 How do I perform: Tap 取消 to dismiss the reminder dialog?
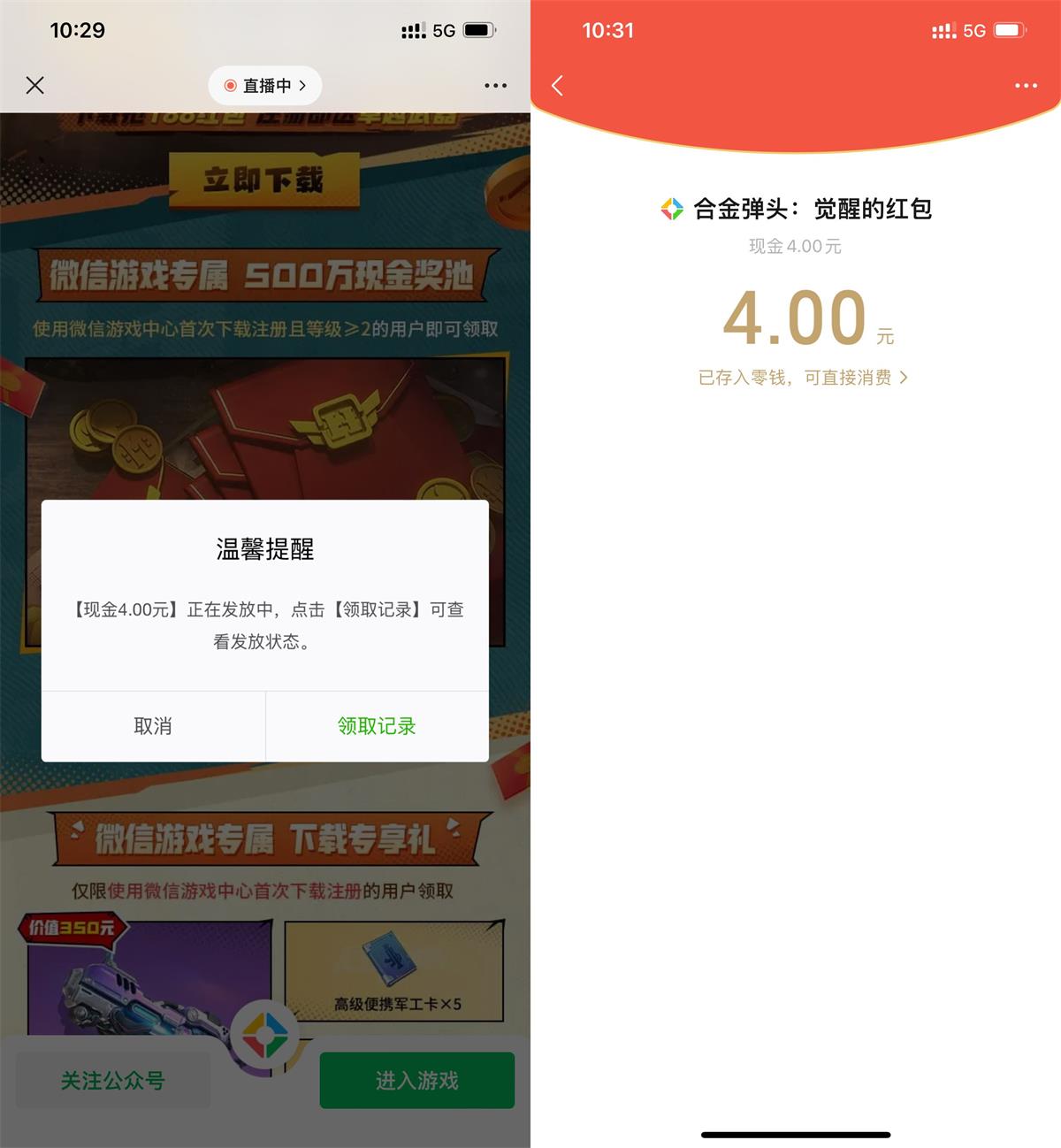(x=153, y=725)
